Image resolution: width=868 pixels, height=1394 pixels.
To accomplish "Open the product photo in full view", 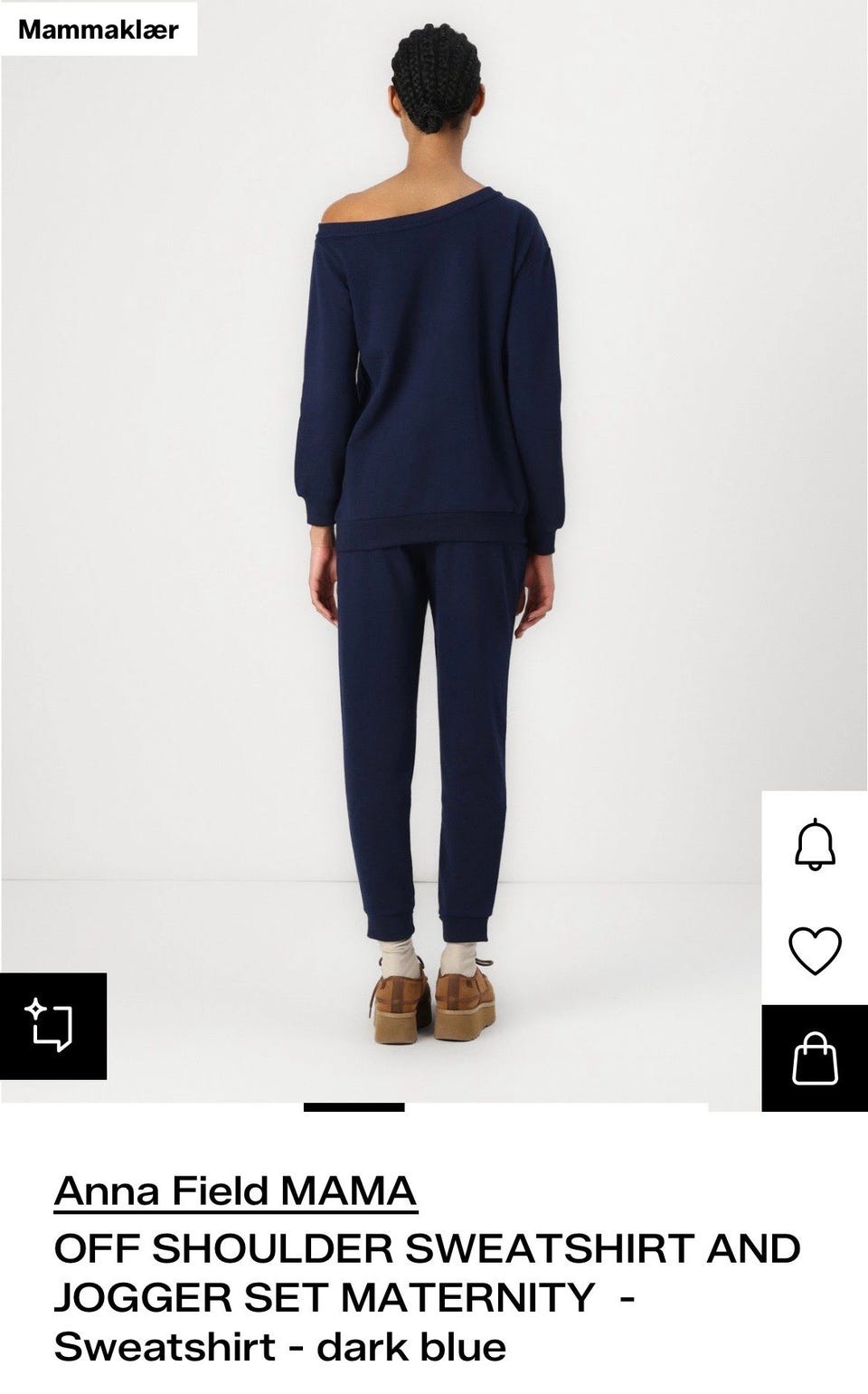I will pyautogui.click(x=434, y=543).
